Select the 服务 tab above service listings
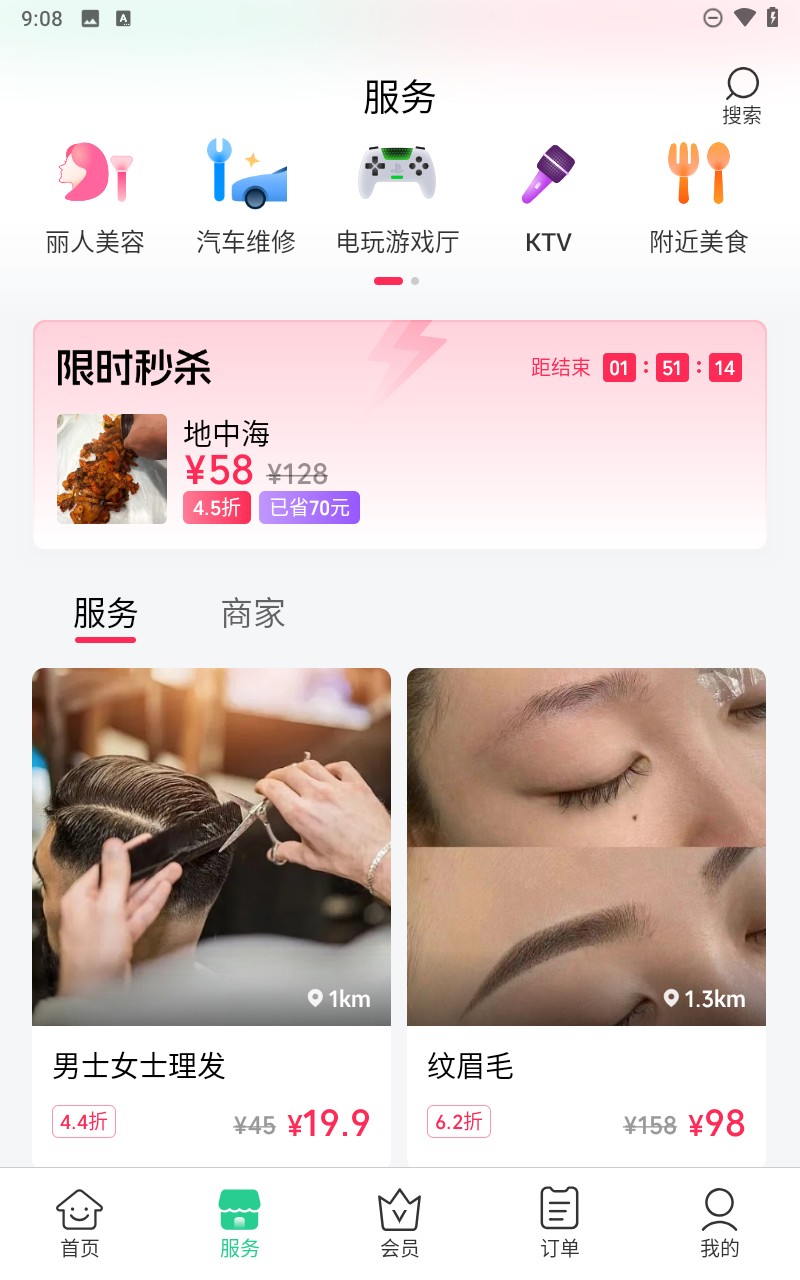This screenshot has width=800, height=1280. tap(105, 613)
